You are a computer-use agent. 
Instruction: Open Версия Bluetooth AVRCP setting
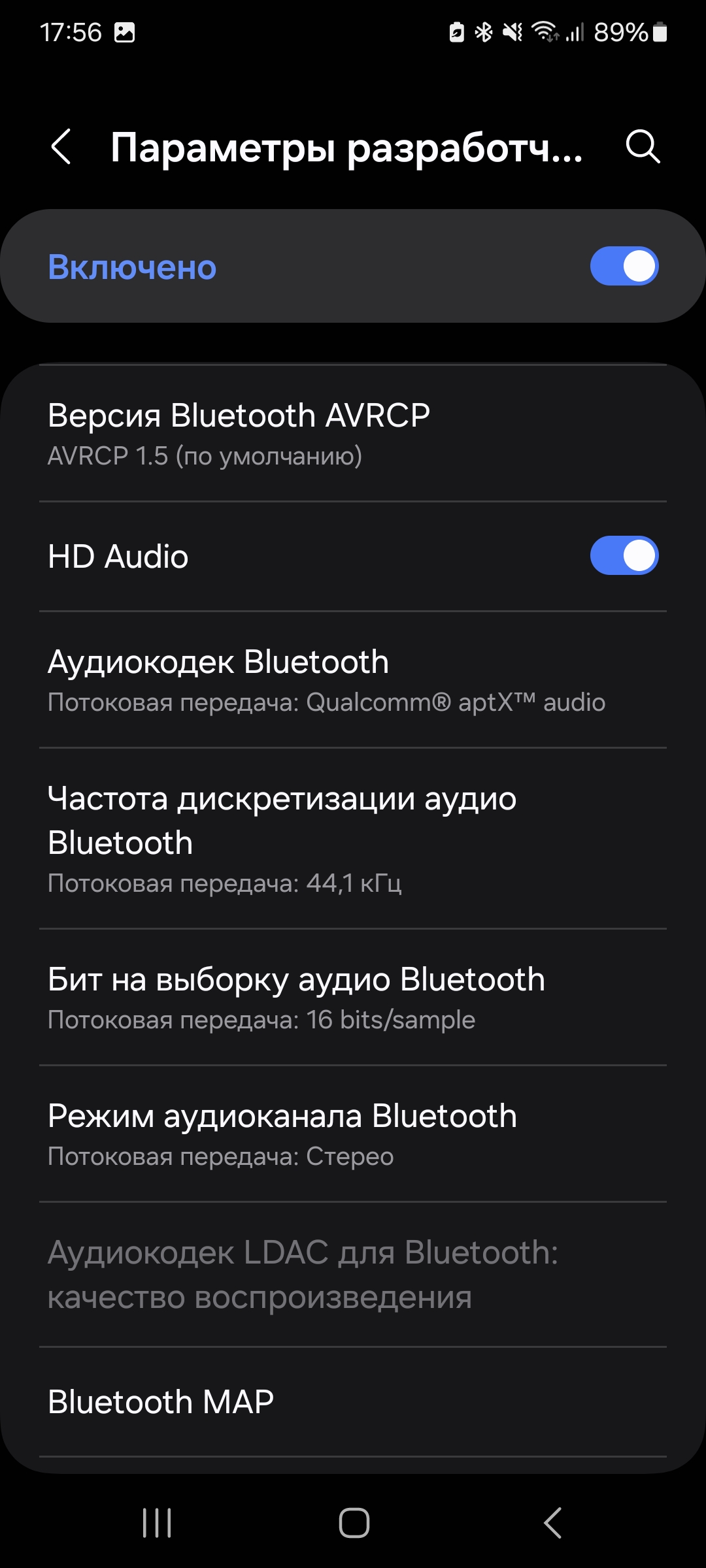[x=353, y=434]
